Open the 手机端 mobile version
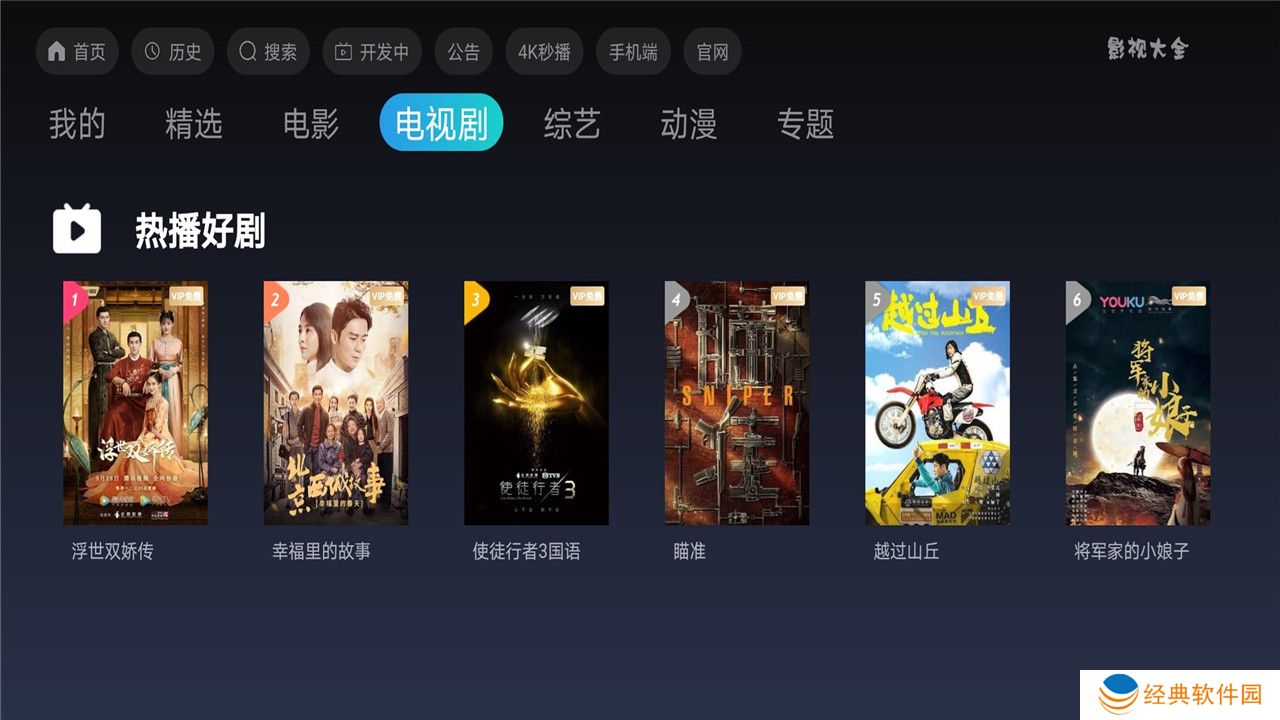 pyautogui.click(x=633, y=52)
